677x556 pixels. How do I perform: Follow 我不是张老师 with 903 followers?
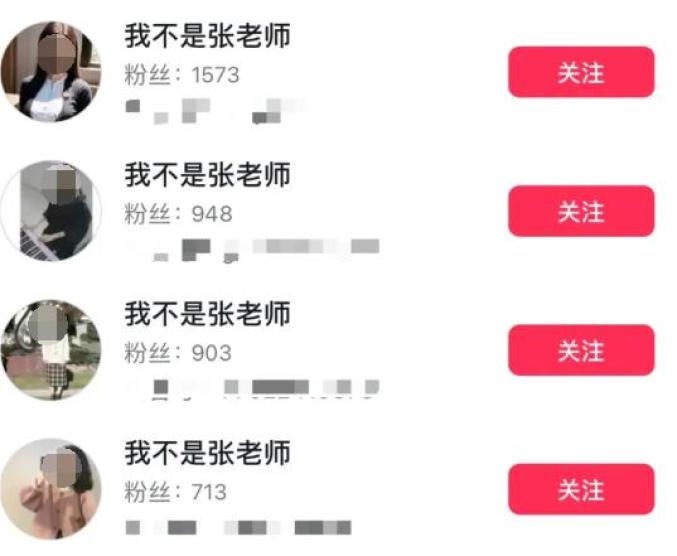pyautogui.click(x=581, y=350)
